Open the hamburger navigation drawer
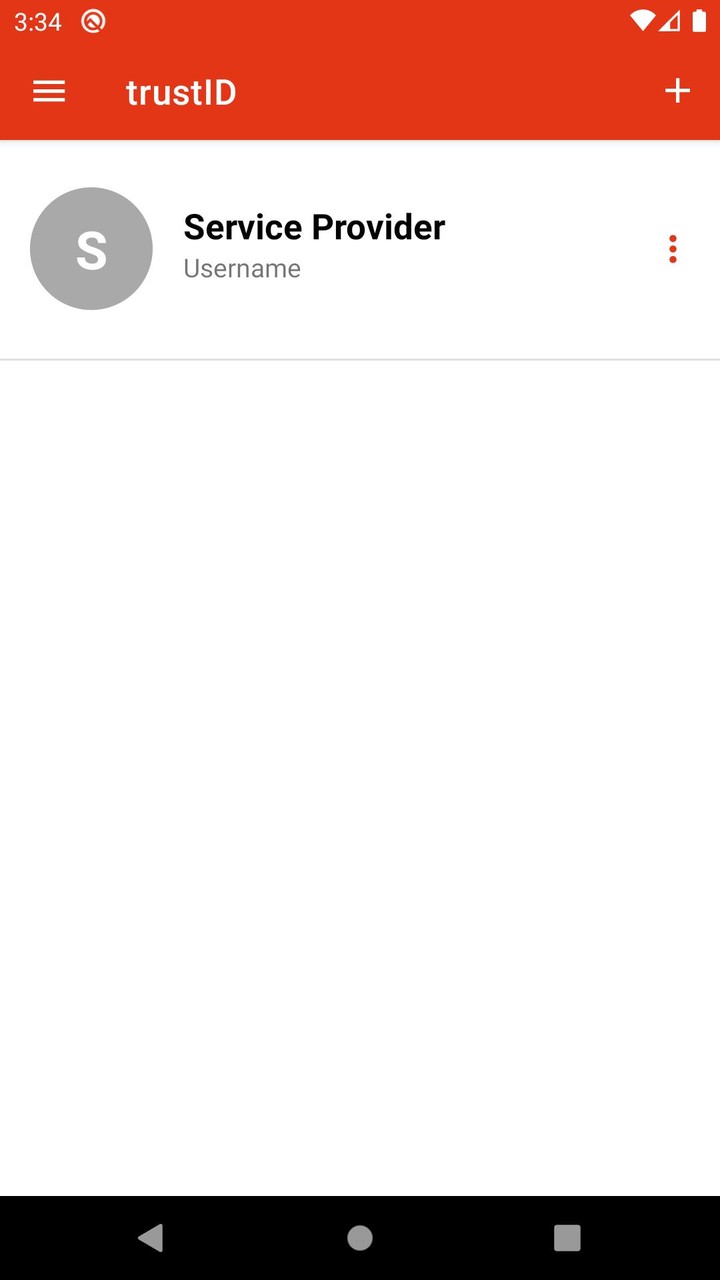The image size is (720, 1280). click(x=49, y=92)
